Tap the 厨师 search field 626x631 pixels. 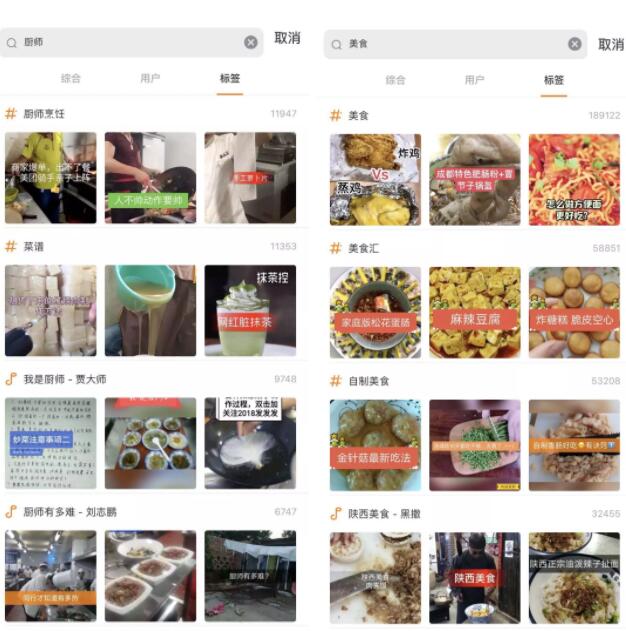tap(130, 42)
